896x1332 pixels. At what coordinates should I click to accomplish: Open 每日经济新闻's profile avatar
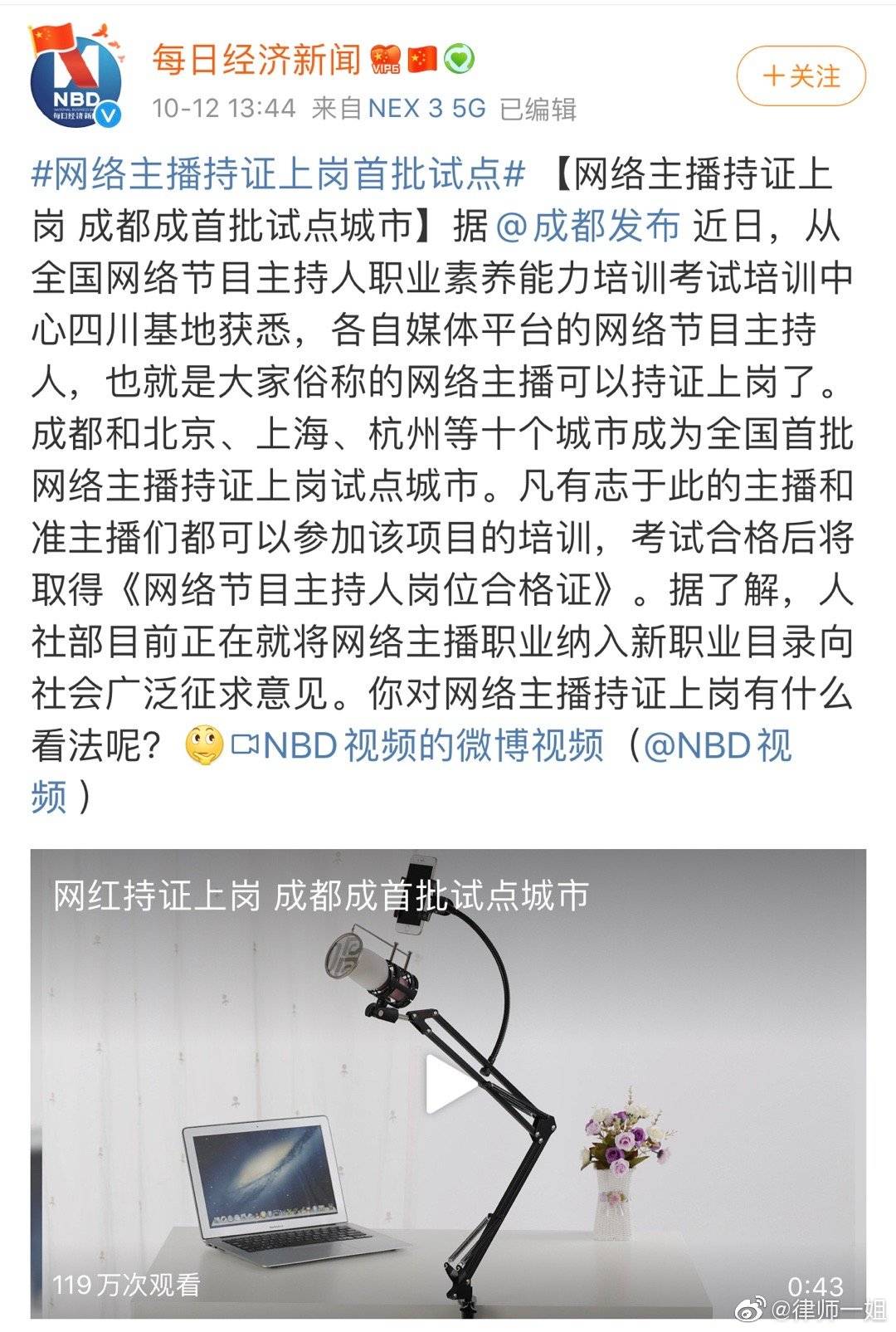click(x=76, y=81)
